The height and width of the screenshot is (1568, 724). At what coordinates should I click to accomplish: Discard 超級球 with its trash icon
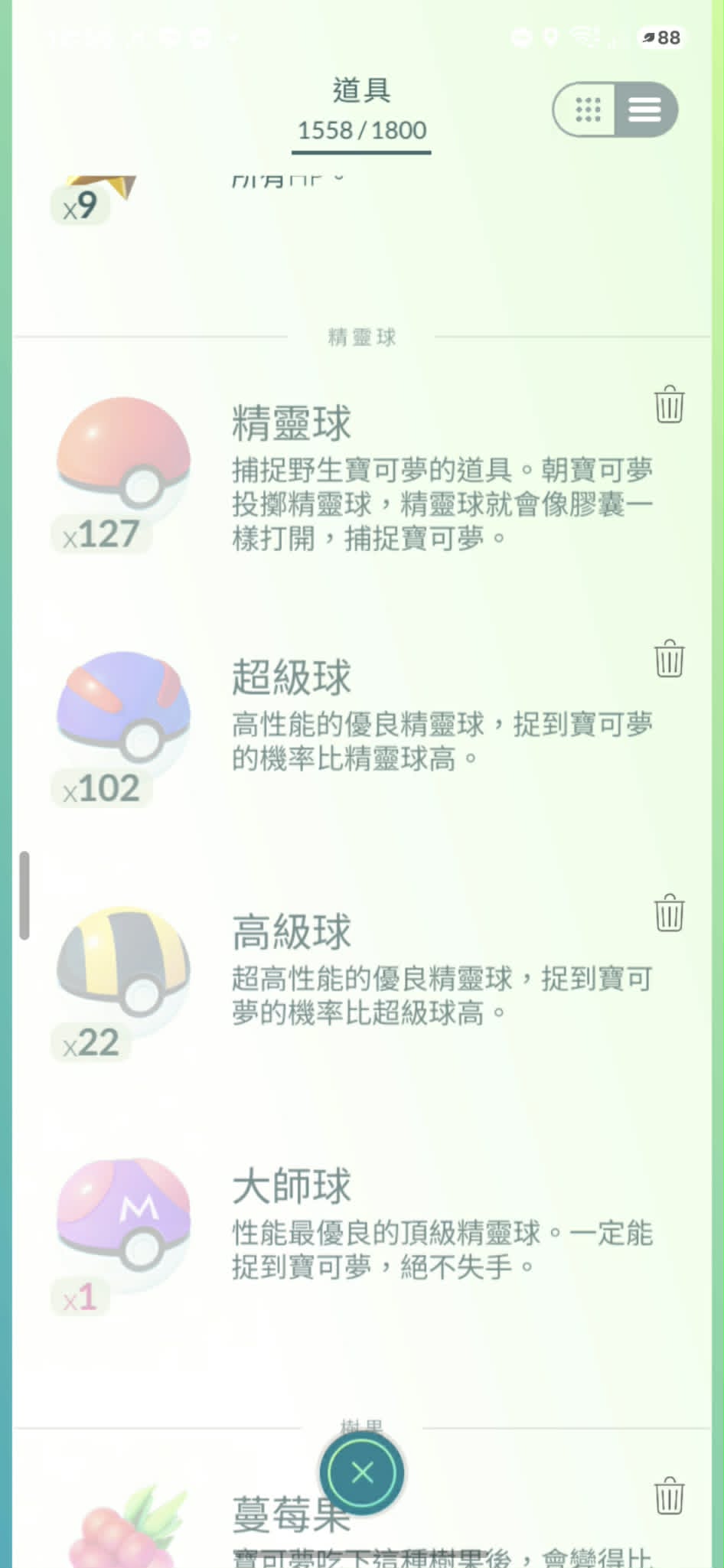(x=669, y=659)
